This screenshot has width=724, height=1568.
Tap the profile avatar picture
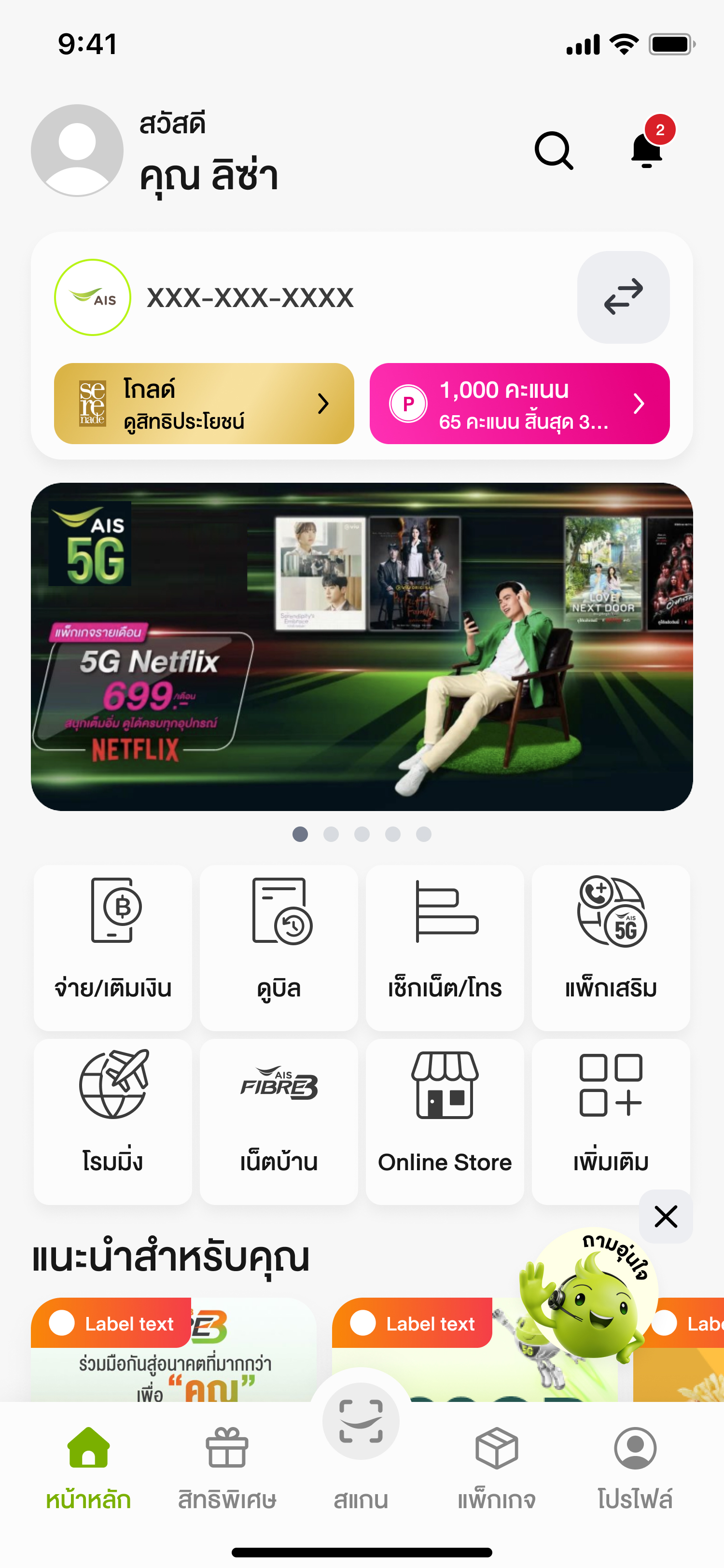77,150
